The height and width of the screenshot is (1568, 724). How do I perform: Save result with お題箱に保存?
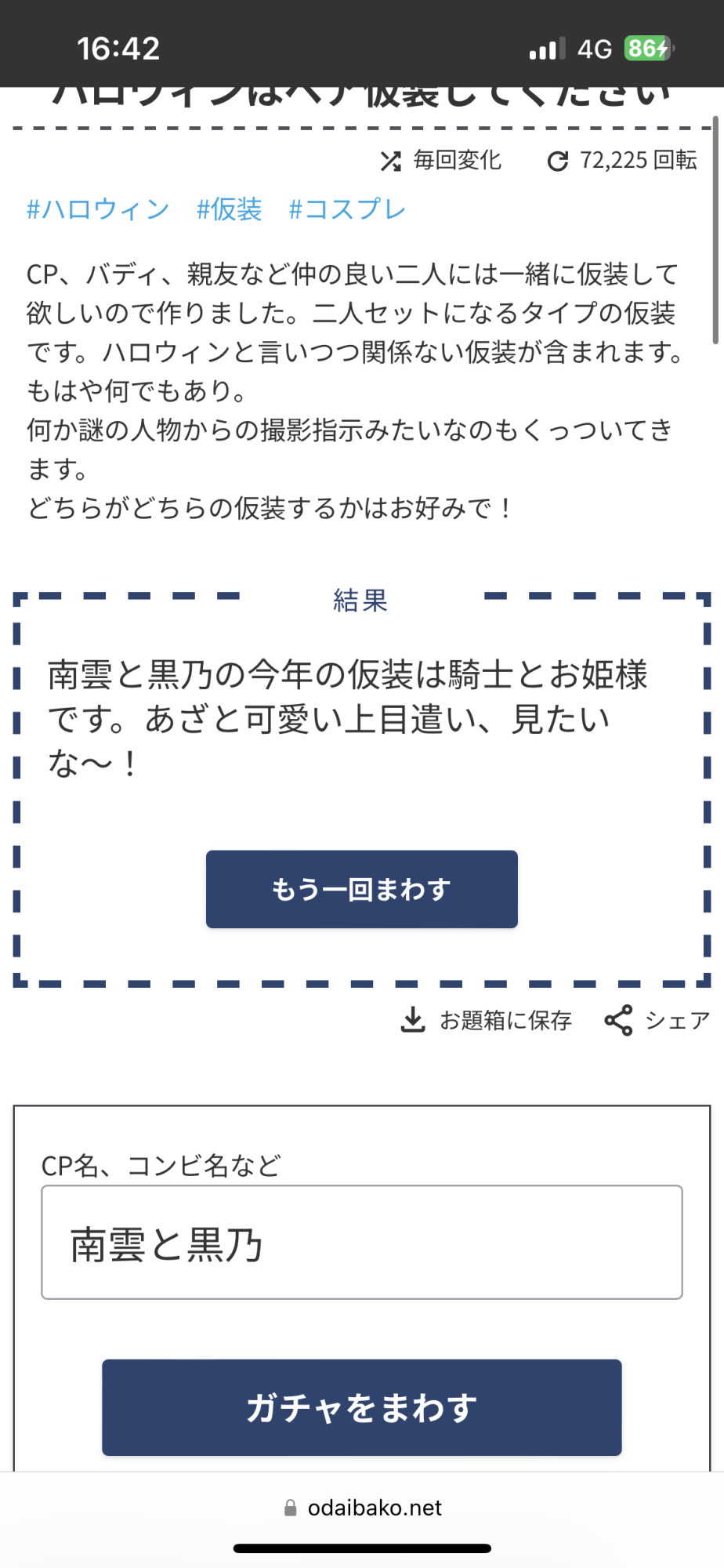[487, 1020]
